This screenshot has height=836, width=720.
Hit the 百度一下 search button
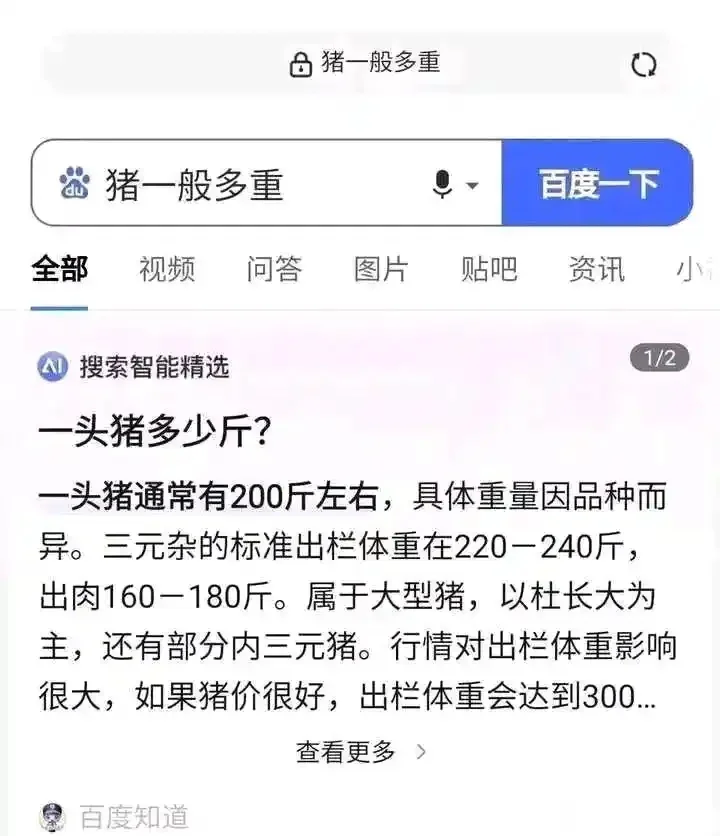click(x=598, y=184)
